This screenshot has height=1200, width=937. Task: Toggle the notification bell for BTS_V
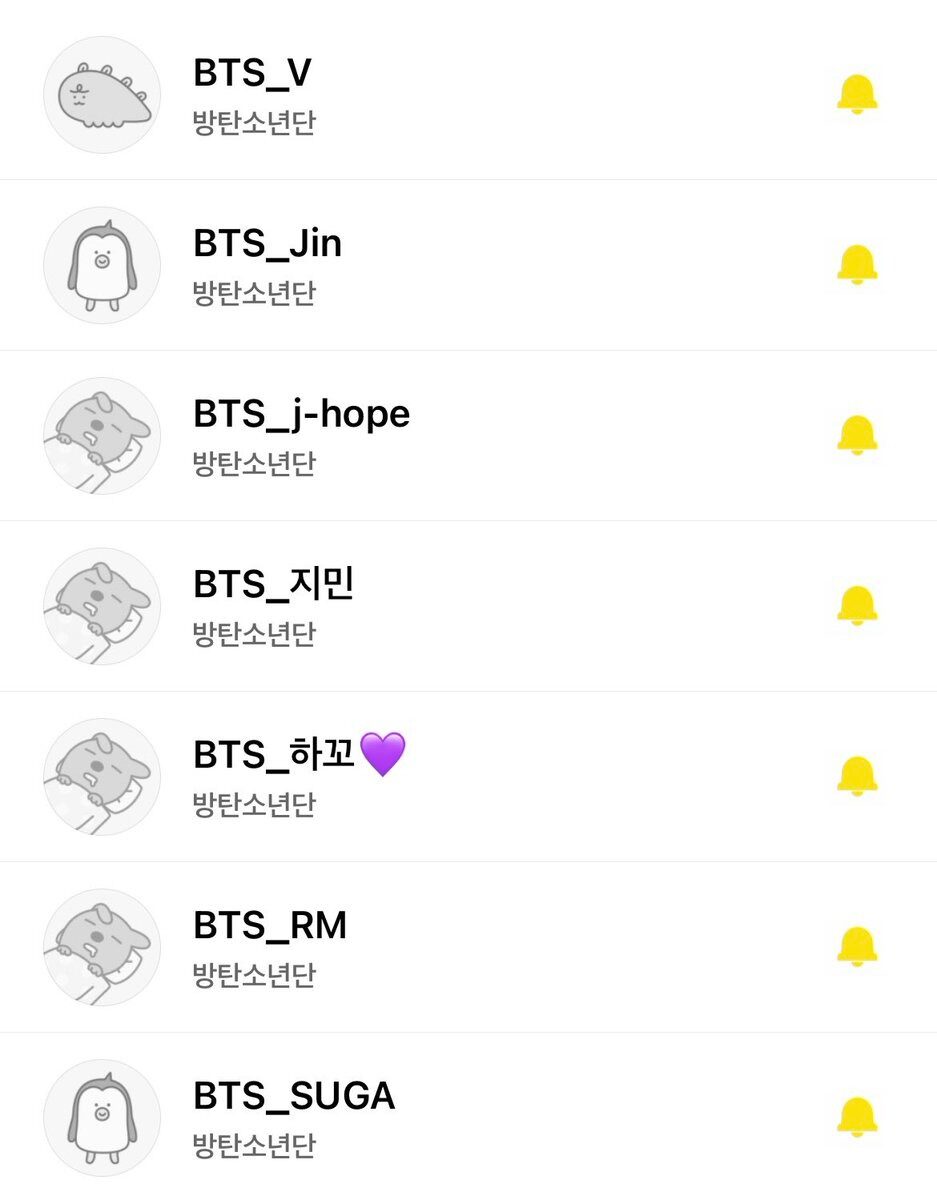[x=857, y=95]
